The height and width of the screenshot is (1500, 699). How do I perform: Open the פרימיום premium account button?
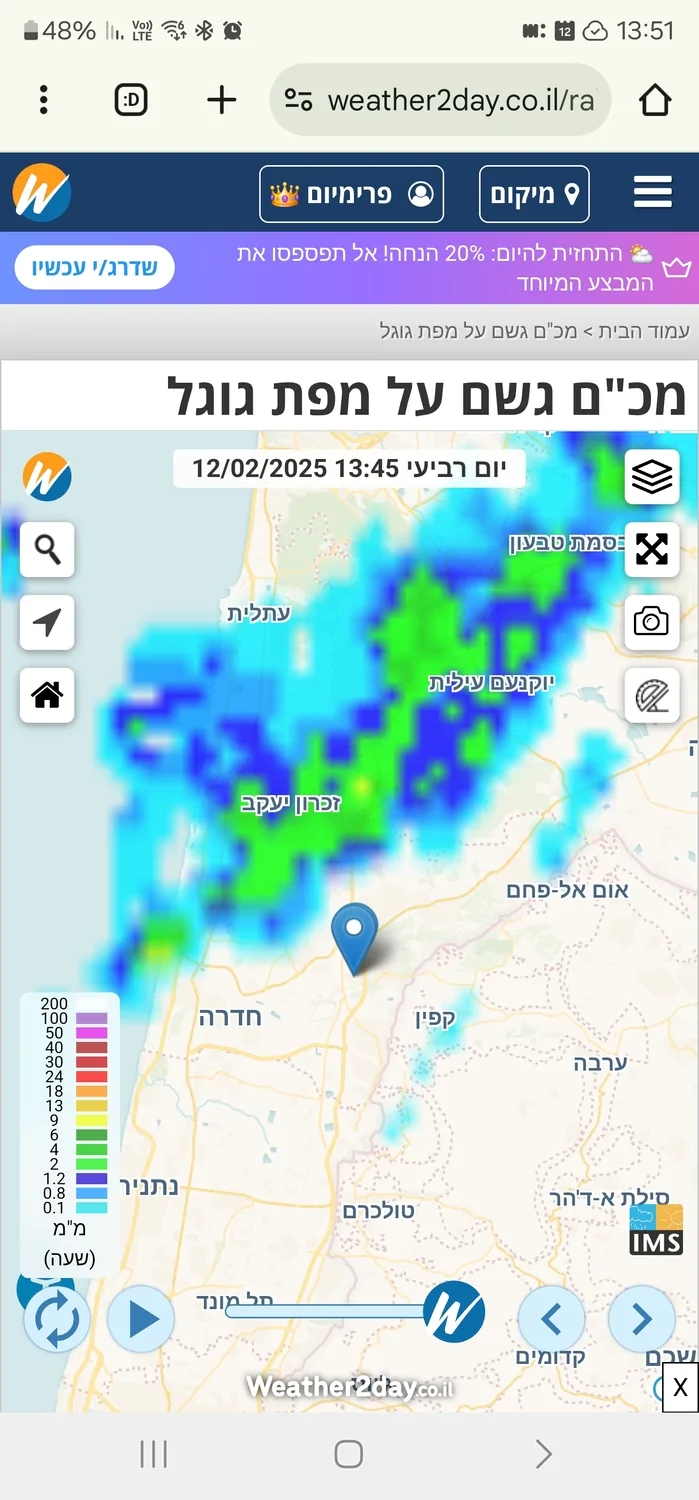351,193
